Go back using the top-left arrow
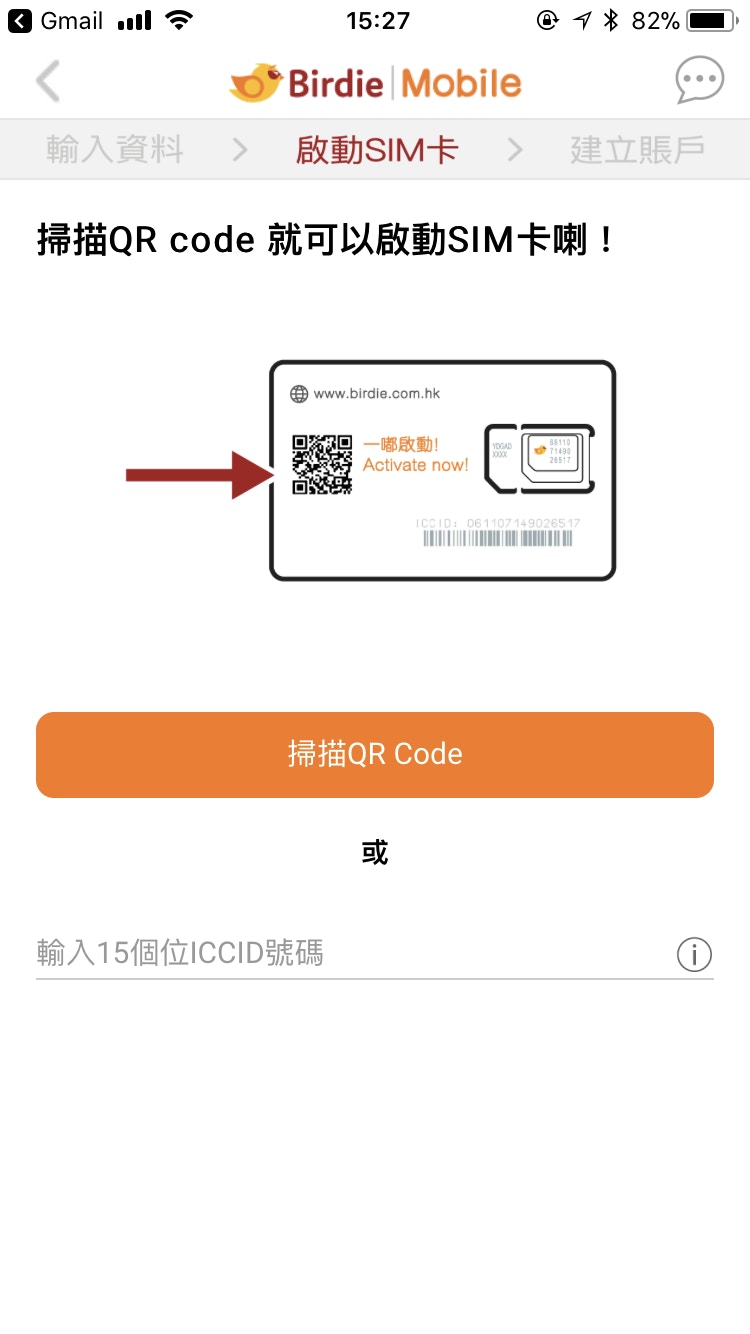This screenshot has height=1334, width=750. coord(47,81)
